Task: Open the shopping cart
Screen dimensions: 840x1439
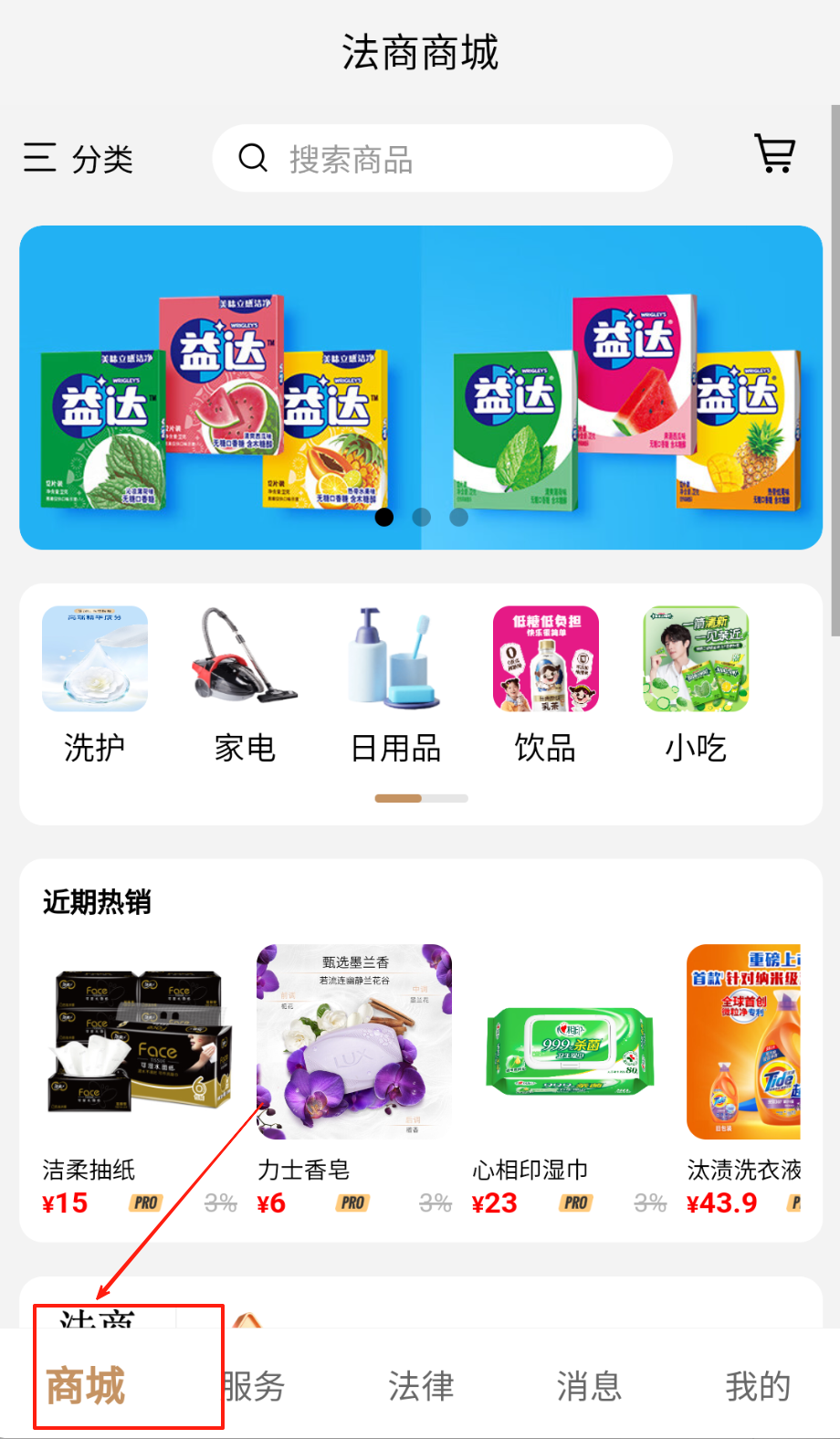Action: (775, 154)
